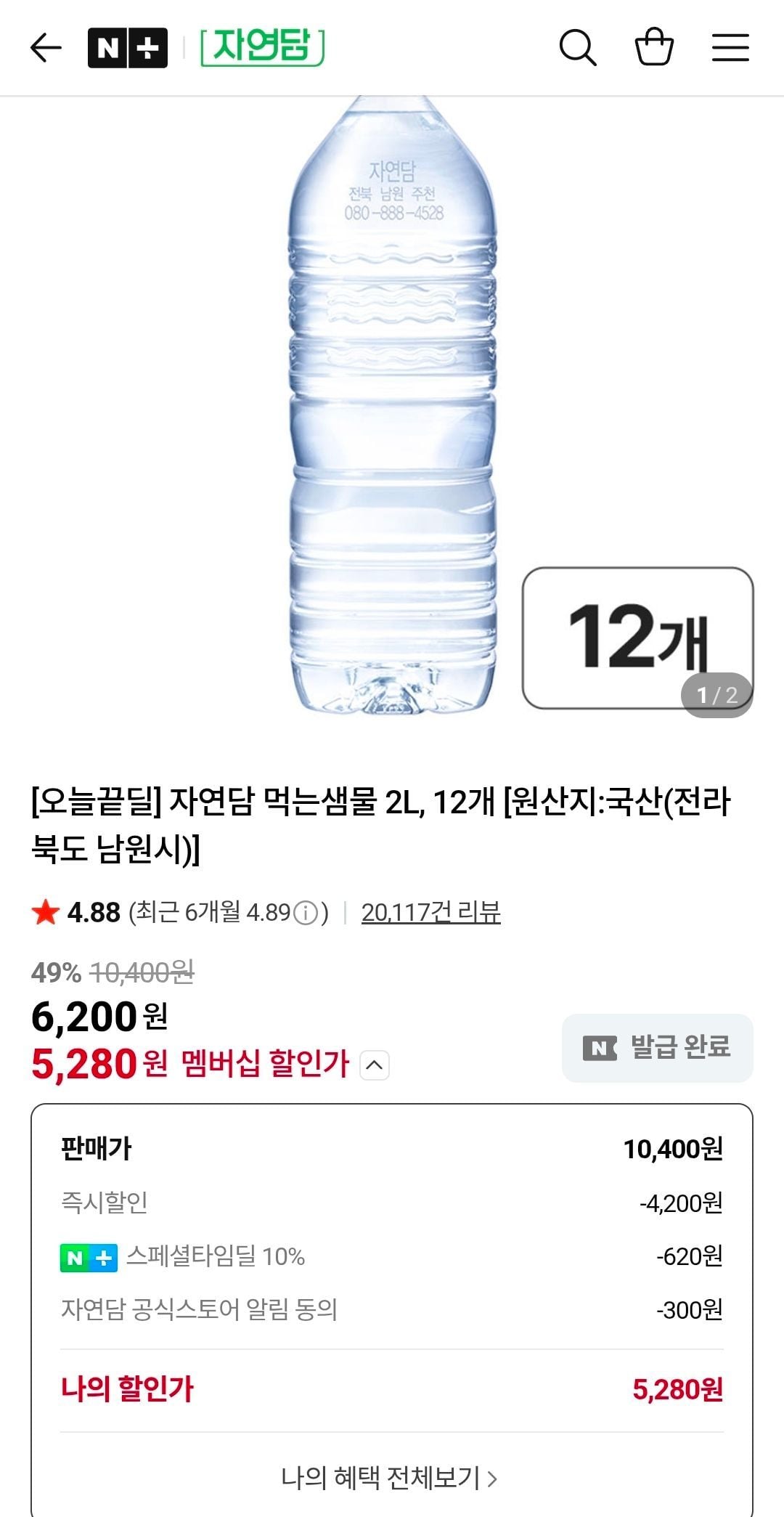Open 나의 혜택 전체보기
Viewport: 784px width, 1517px height.
click(x=390, y=1477)
